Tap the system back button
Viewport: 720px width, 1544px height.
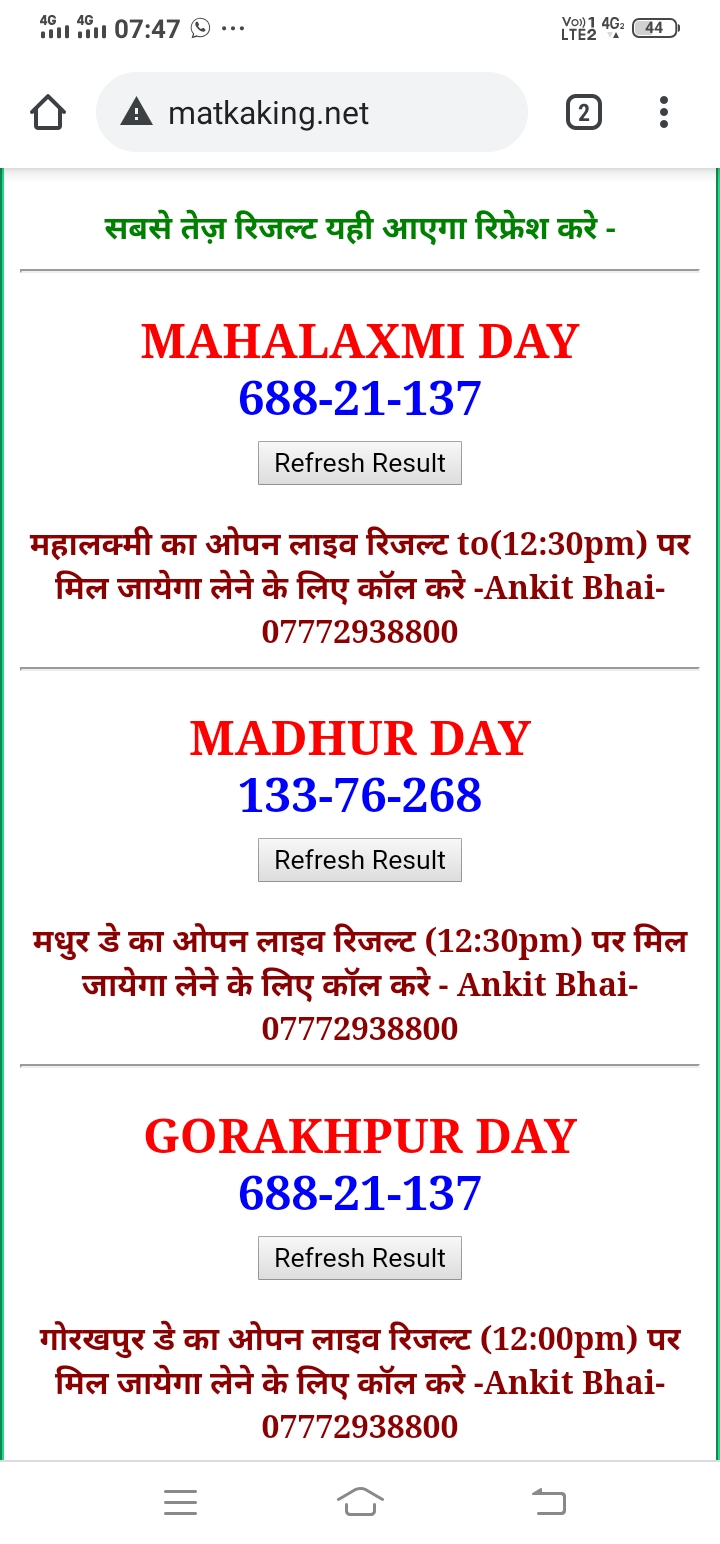[x=548, y=1501]
